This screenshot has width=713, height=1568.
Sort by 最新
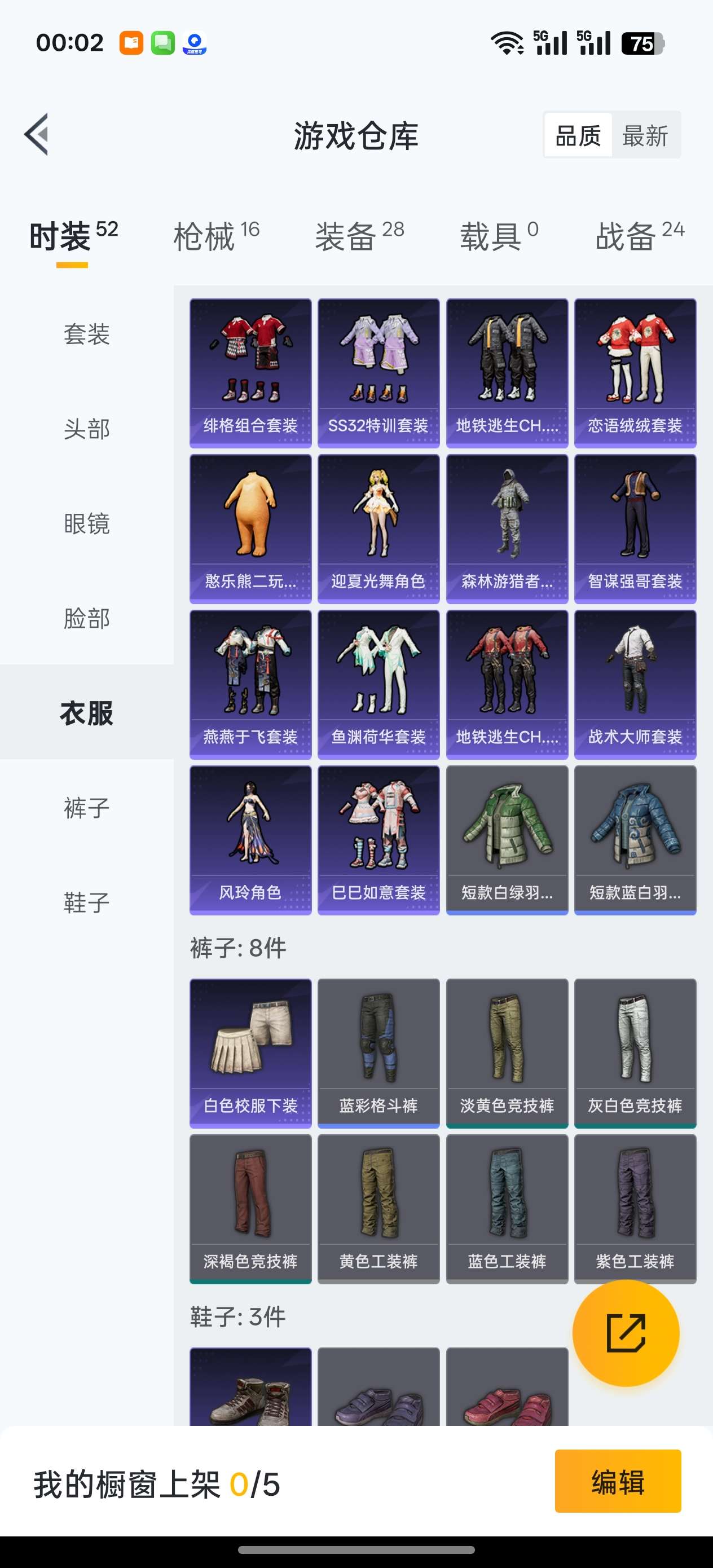click(x=645, y=135)
